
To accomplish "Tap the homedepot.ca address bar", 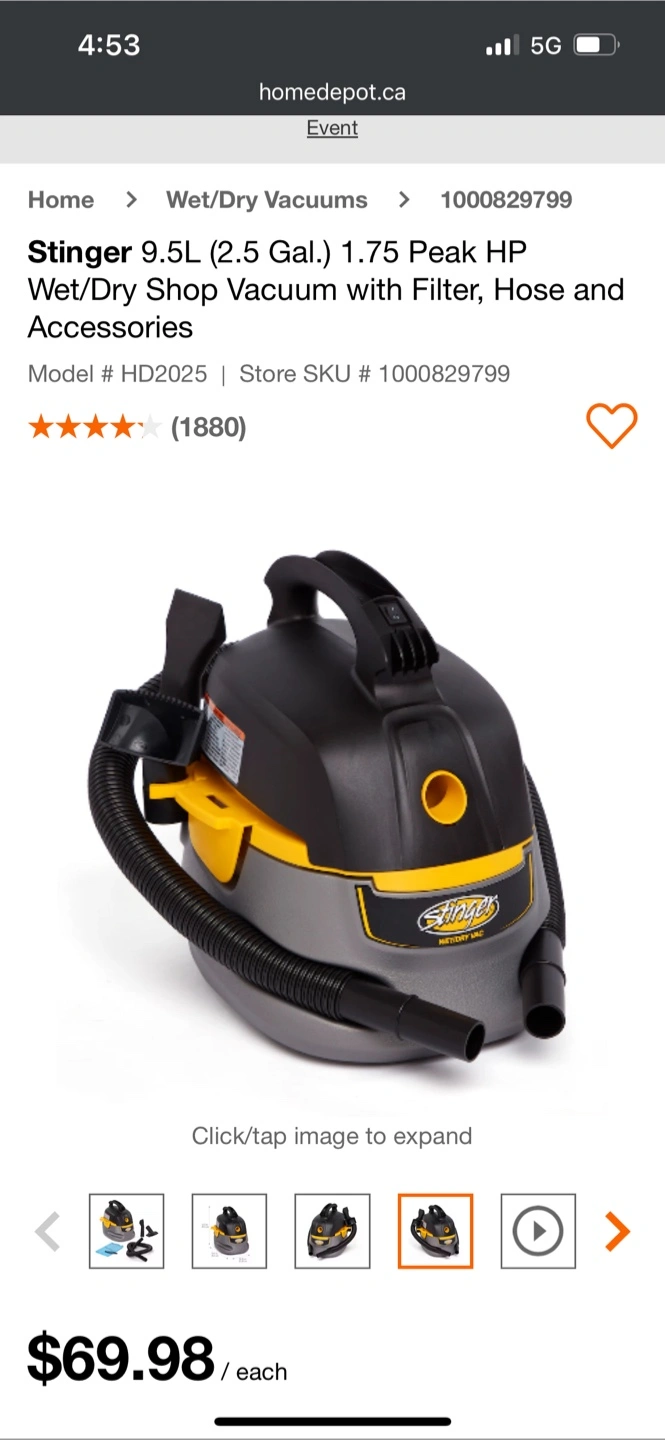I will click(x=332, y=92).
